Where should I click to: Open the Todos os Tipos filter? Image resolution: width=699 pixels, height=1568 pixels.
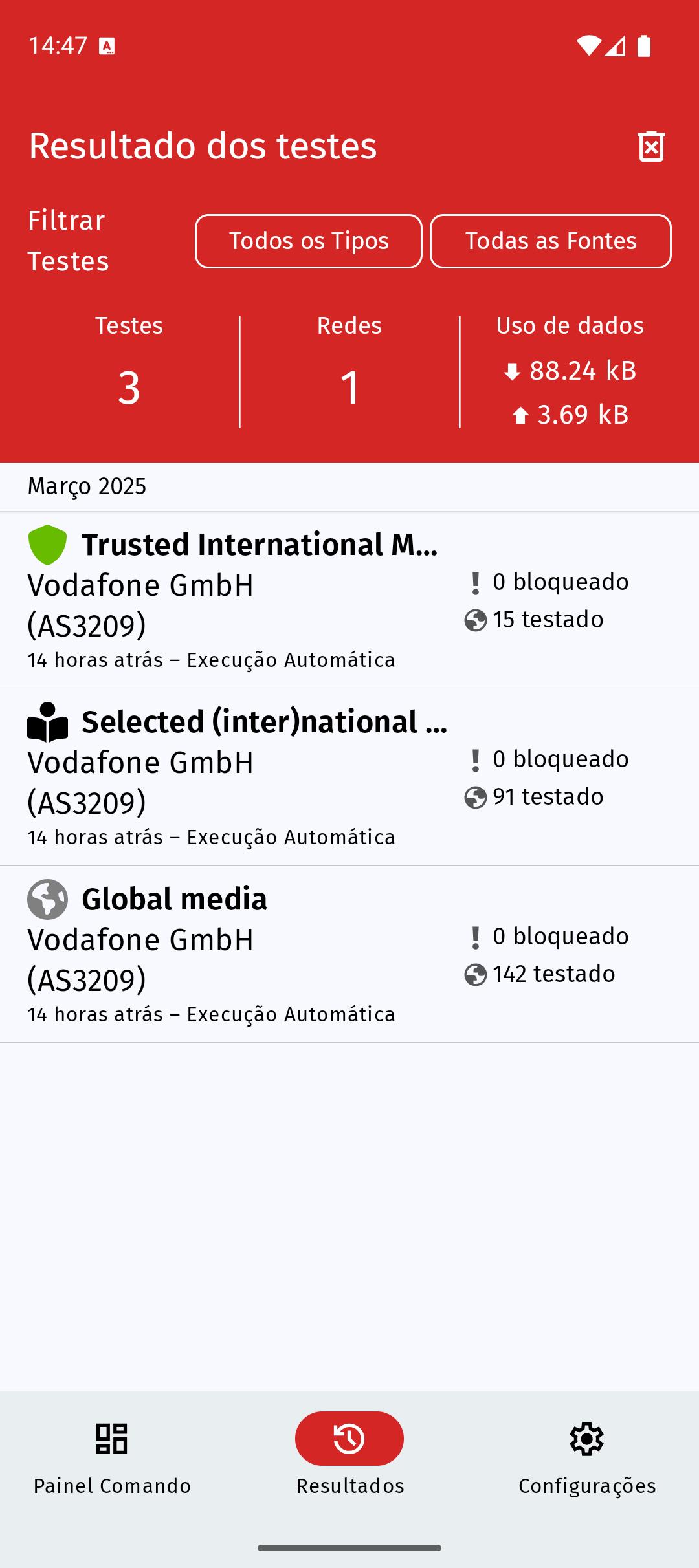[309, 241]
